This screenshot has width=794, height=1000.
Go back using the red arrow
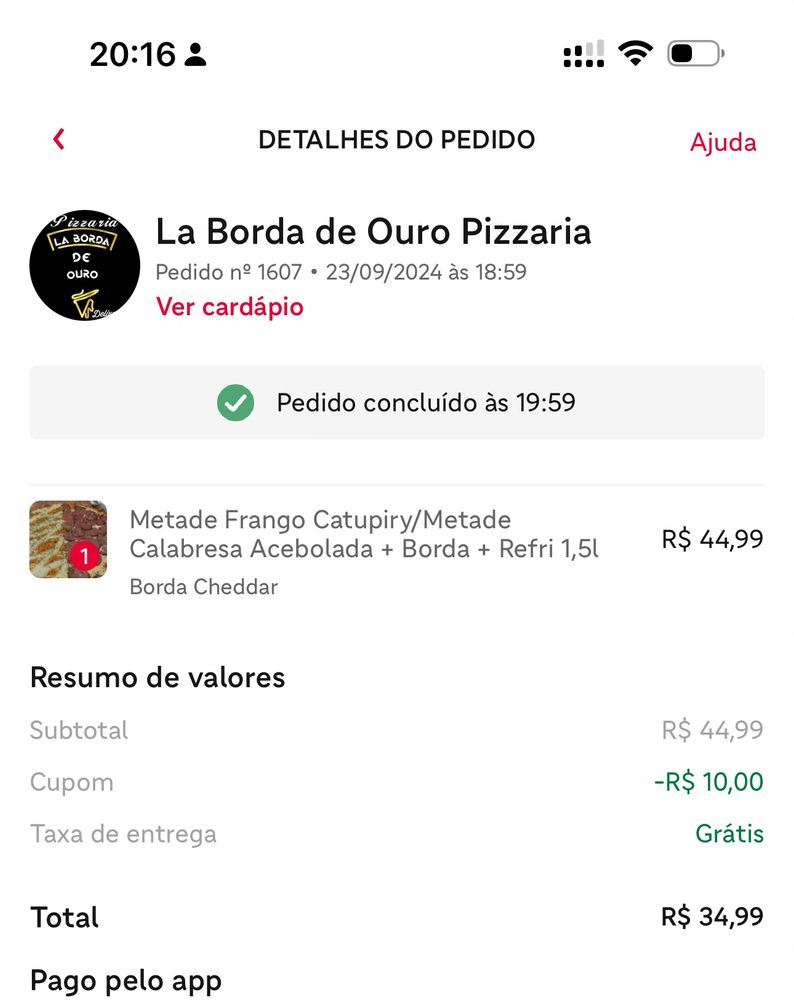pyautogui.click(x=59, y=140)
